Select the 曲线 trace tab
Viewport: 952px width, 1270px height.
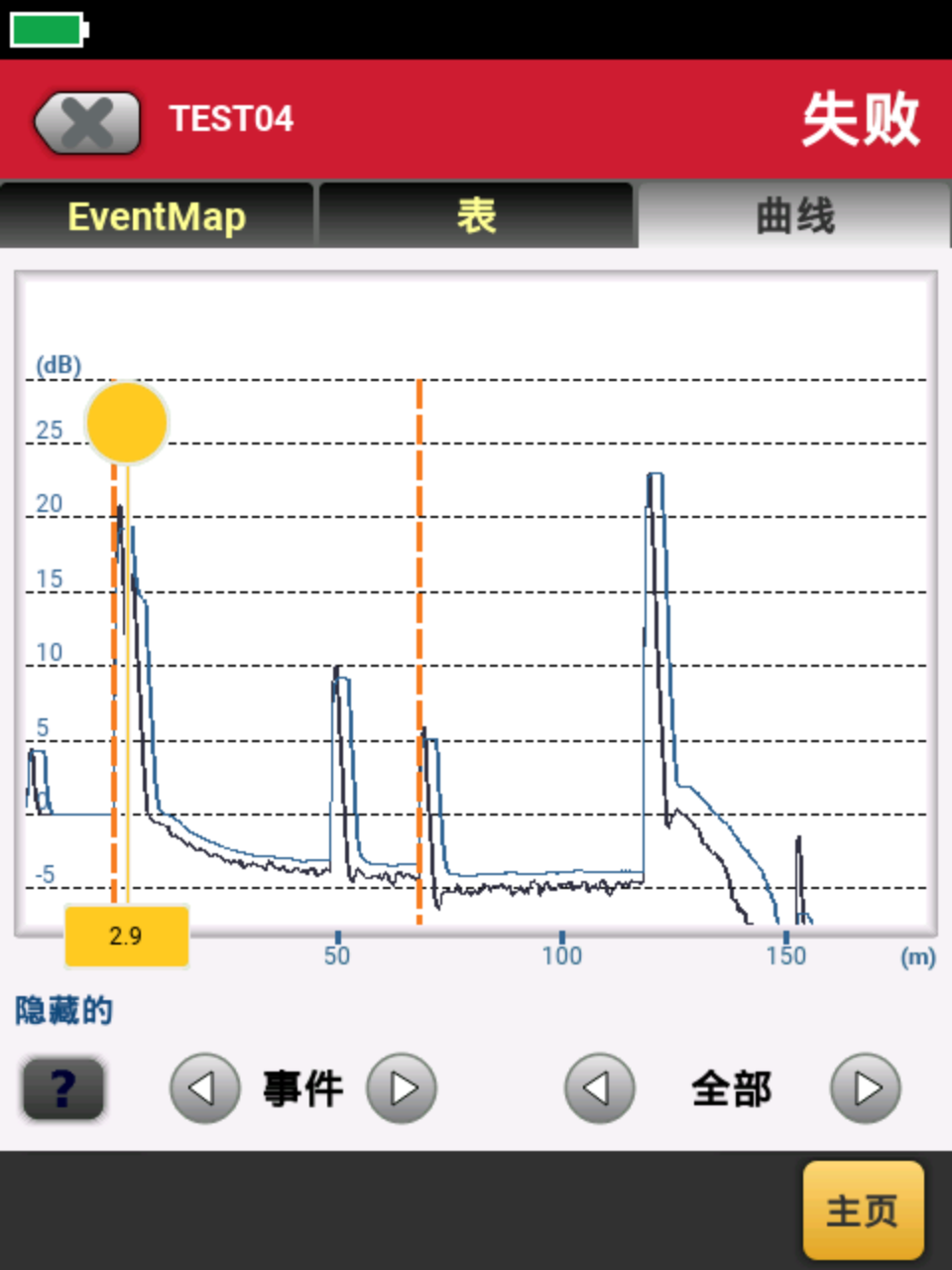click(x=794, y=215)
